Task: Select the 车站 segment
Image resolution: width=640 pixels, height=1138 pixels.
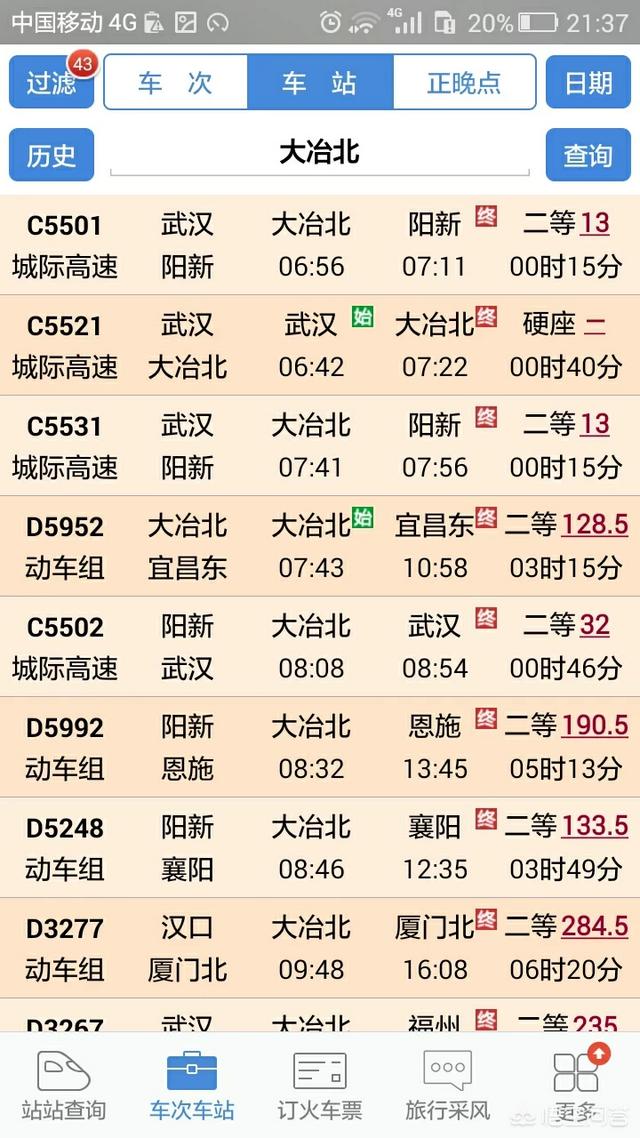Action: [x=320, y=82]
